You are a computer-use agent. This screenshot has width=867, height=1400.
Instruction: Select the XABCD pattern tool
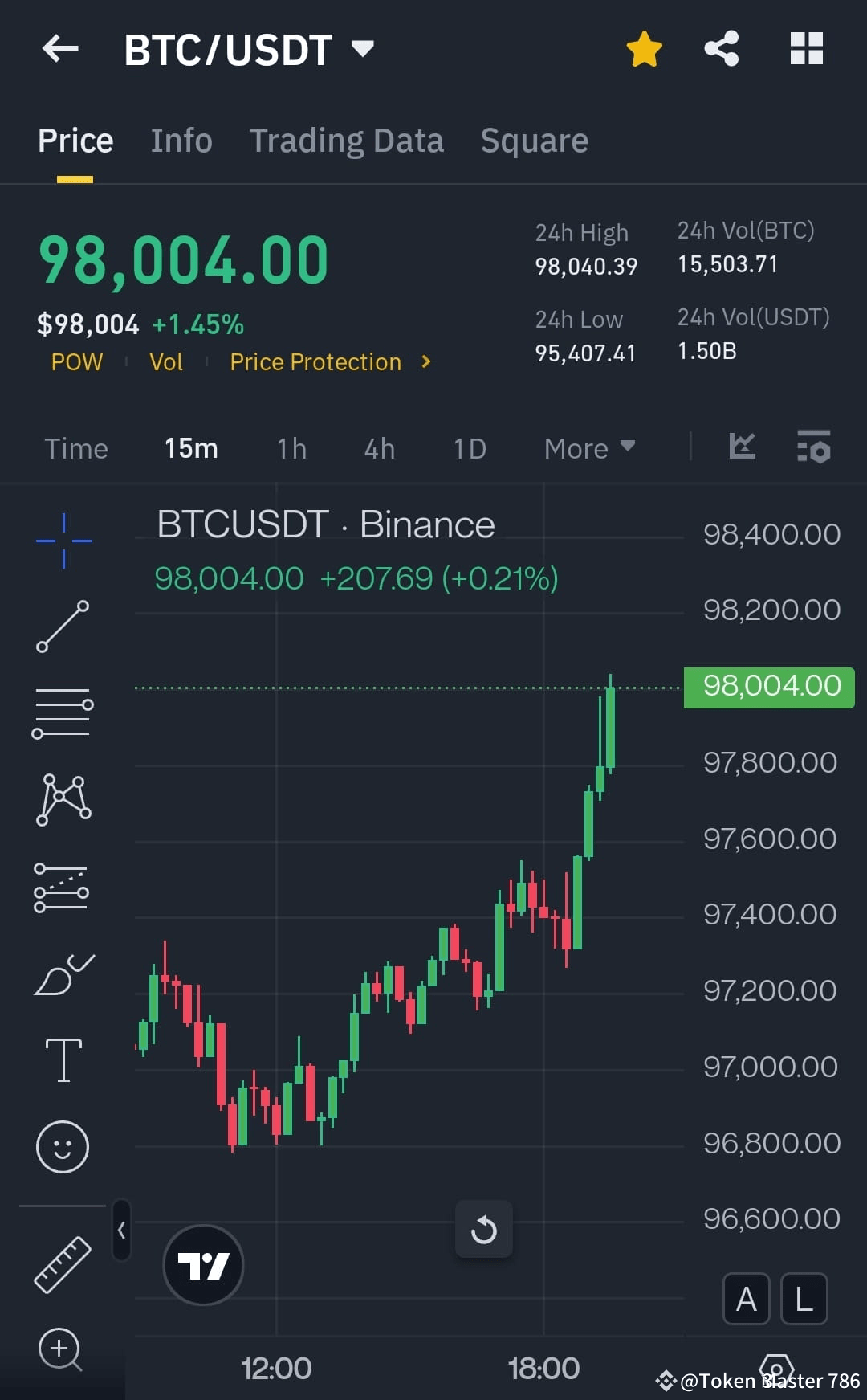[x=63, y=798]
